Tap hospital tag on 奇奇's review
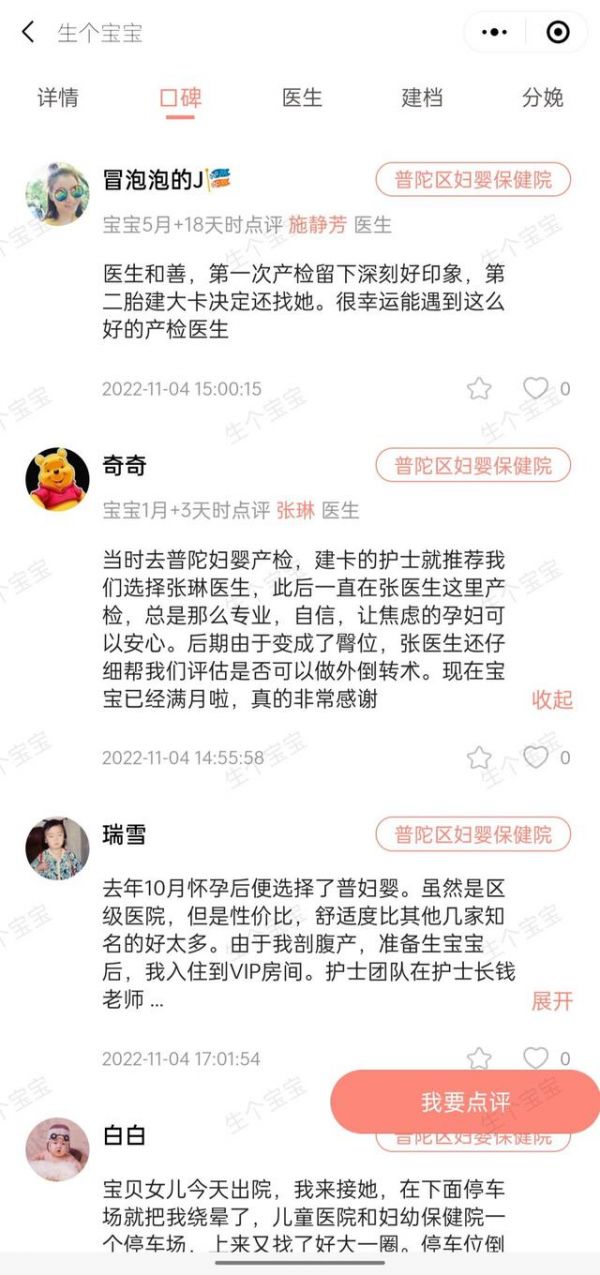This screenshot has width=600, height=1275. pyautogui.click(x=473, y=466)
